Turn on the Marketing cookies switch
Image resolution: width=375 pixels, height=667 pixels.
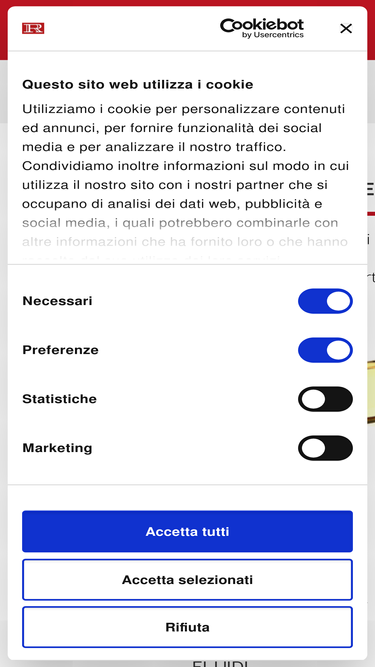tap(325, 448)
